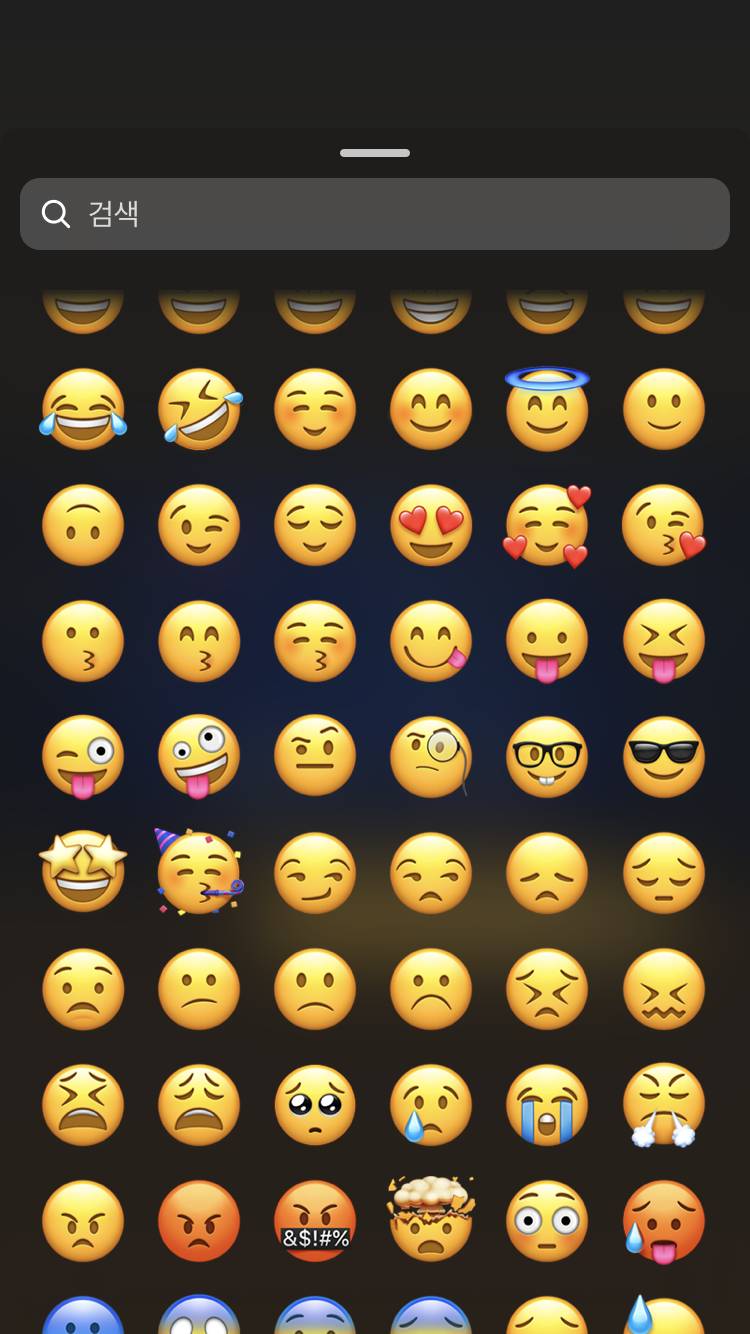Viewport: 750px width, 1334px height.
Task: Select the upside-down face emoji
Action: (x=83, y=525)
